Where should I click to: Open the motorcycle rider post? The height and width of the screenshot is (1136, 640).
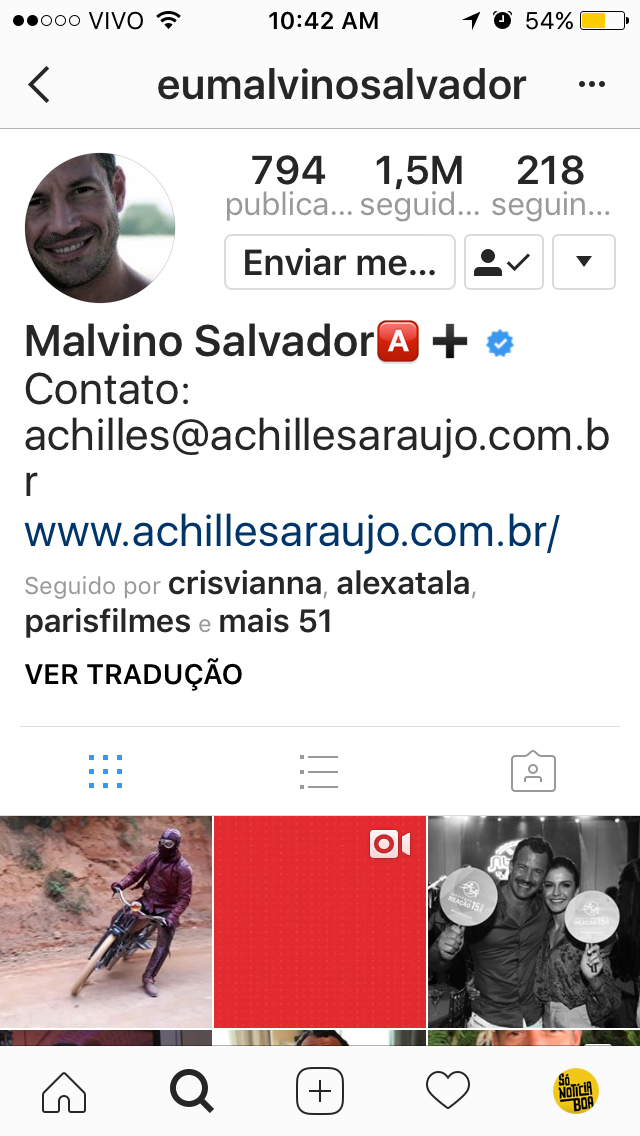105,921
